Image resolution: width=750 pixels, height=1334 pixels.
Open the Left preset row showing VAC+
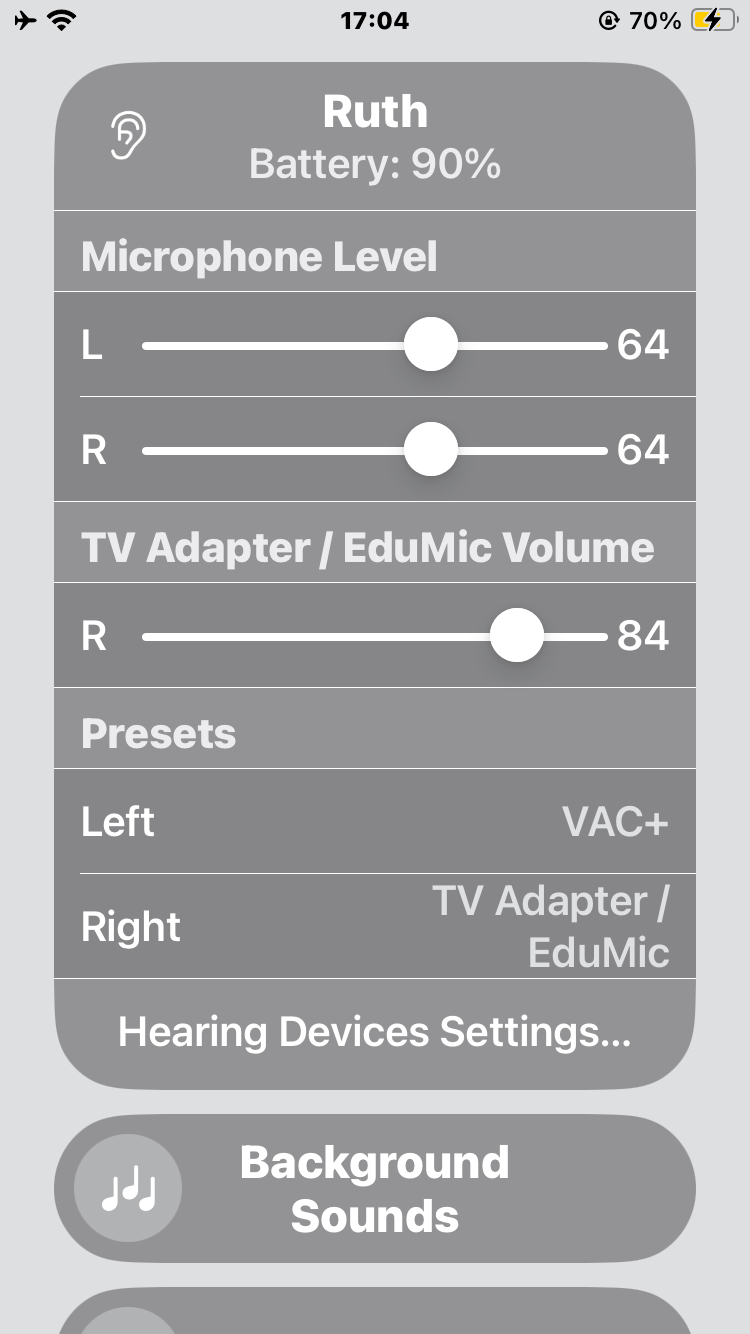click(x=375, y=822)
